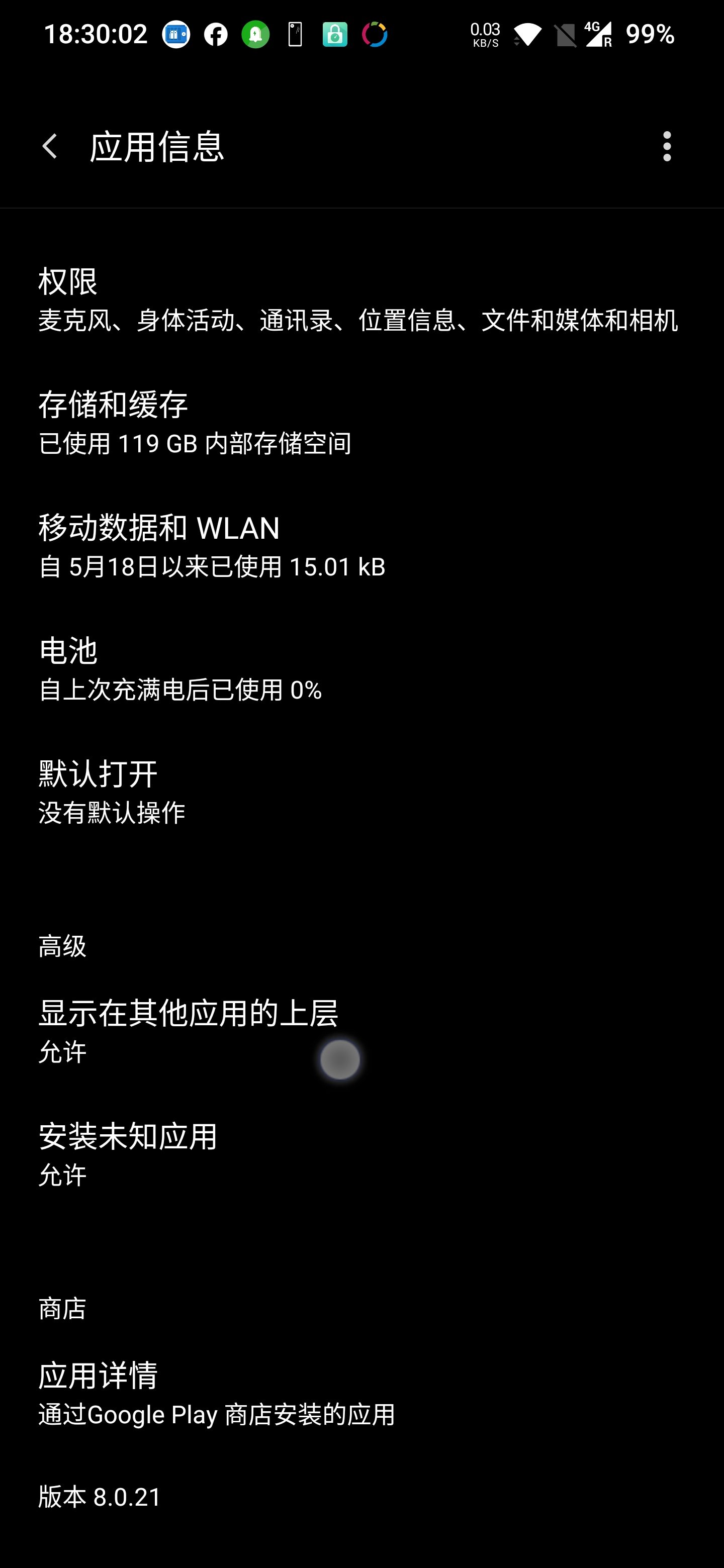The width and height of the screenshot is (724, 1568).
Task: Open 电池 usage details
Action: point(361,668)
